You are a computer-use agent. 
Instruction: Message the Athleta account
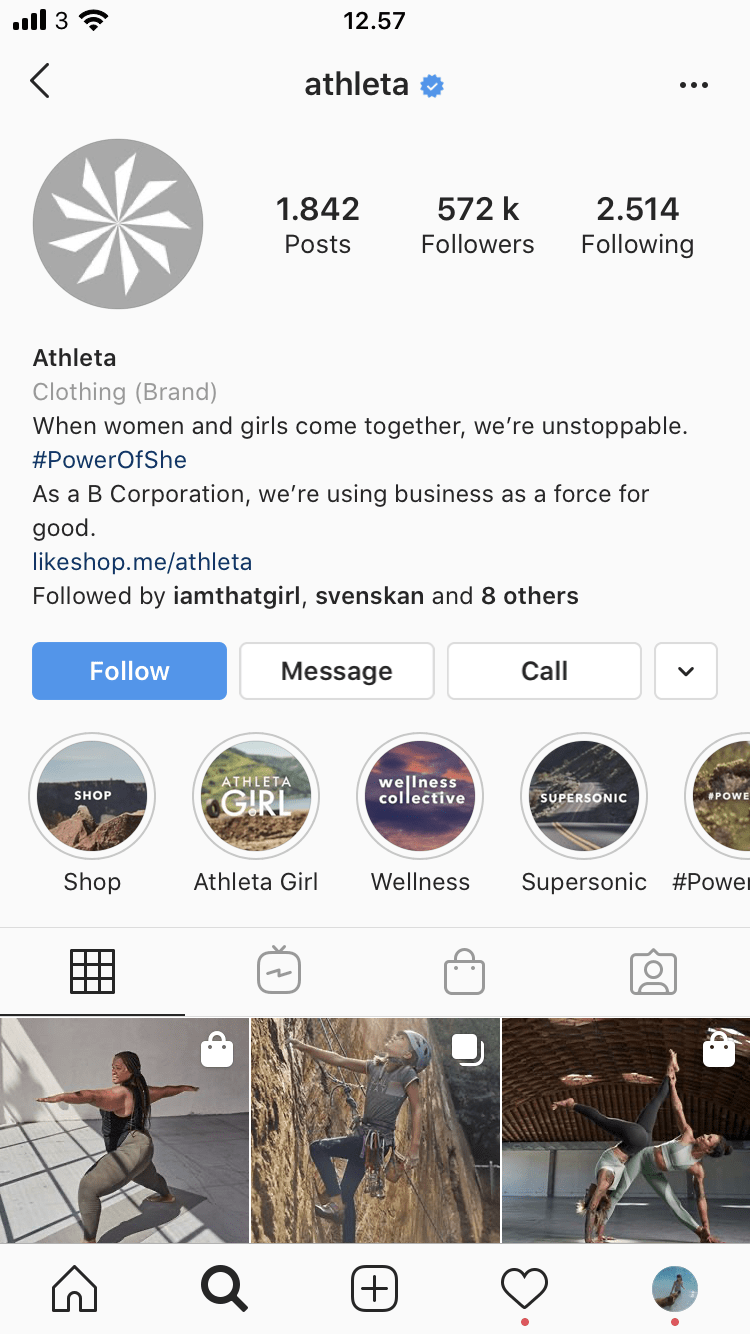(337, 671)
